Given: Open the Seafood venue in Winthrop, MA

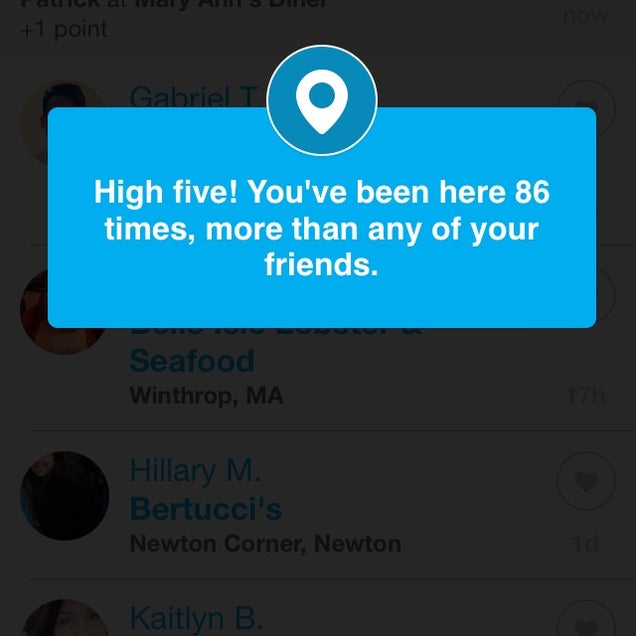Looking at the screenshot, I should tap(192, 360).
